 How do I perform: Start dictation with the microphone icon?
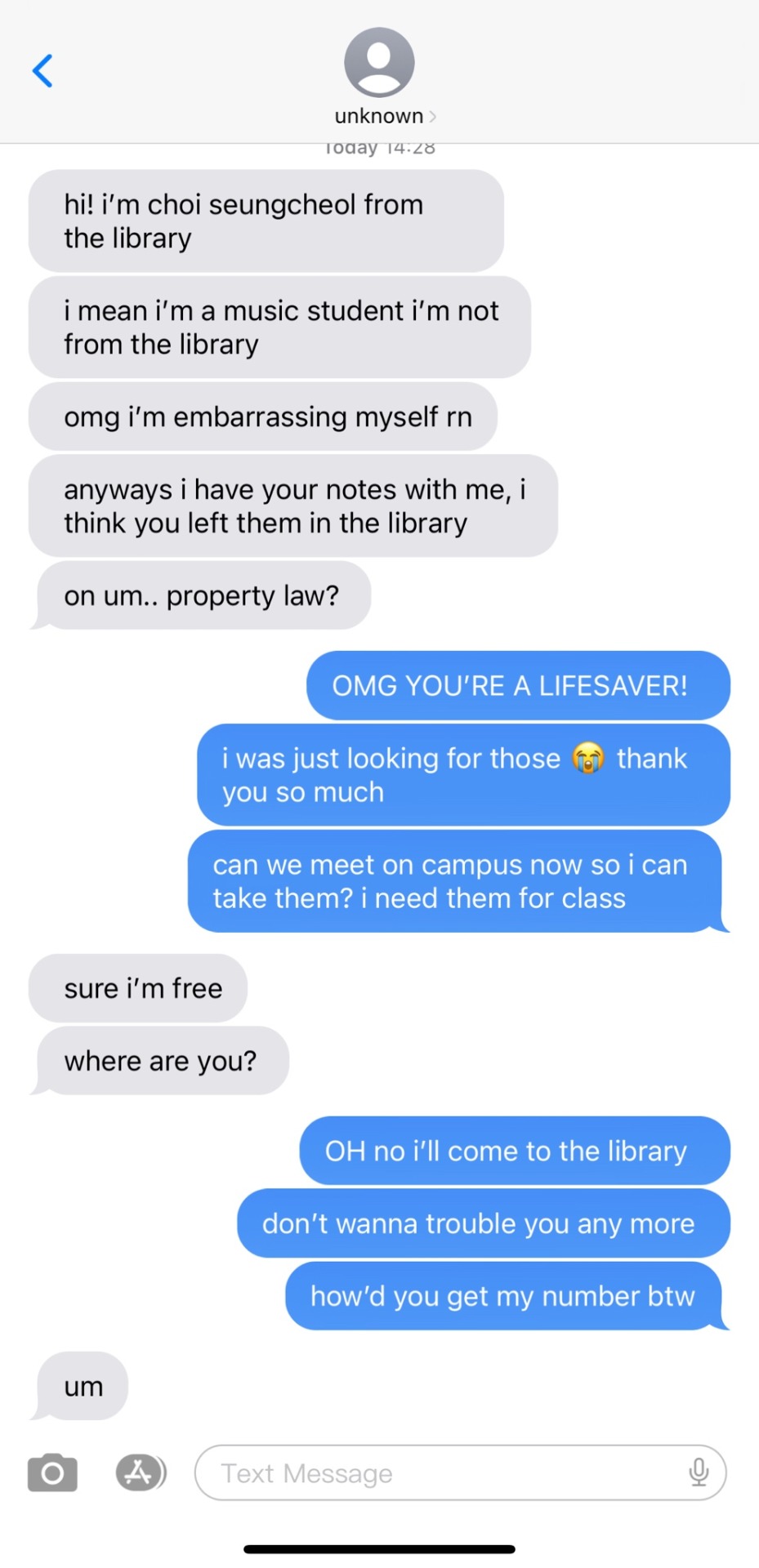pos(698,1472)
